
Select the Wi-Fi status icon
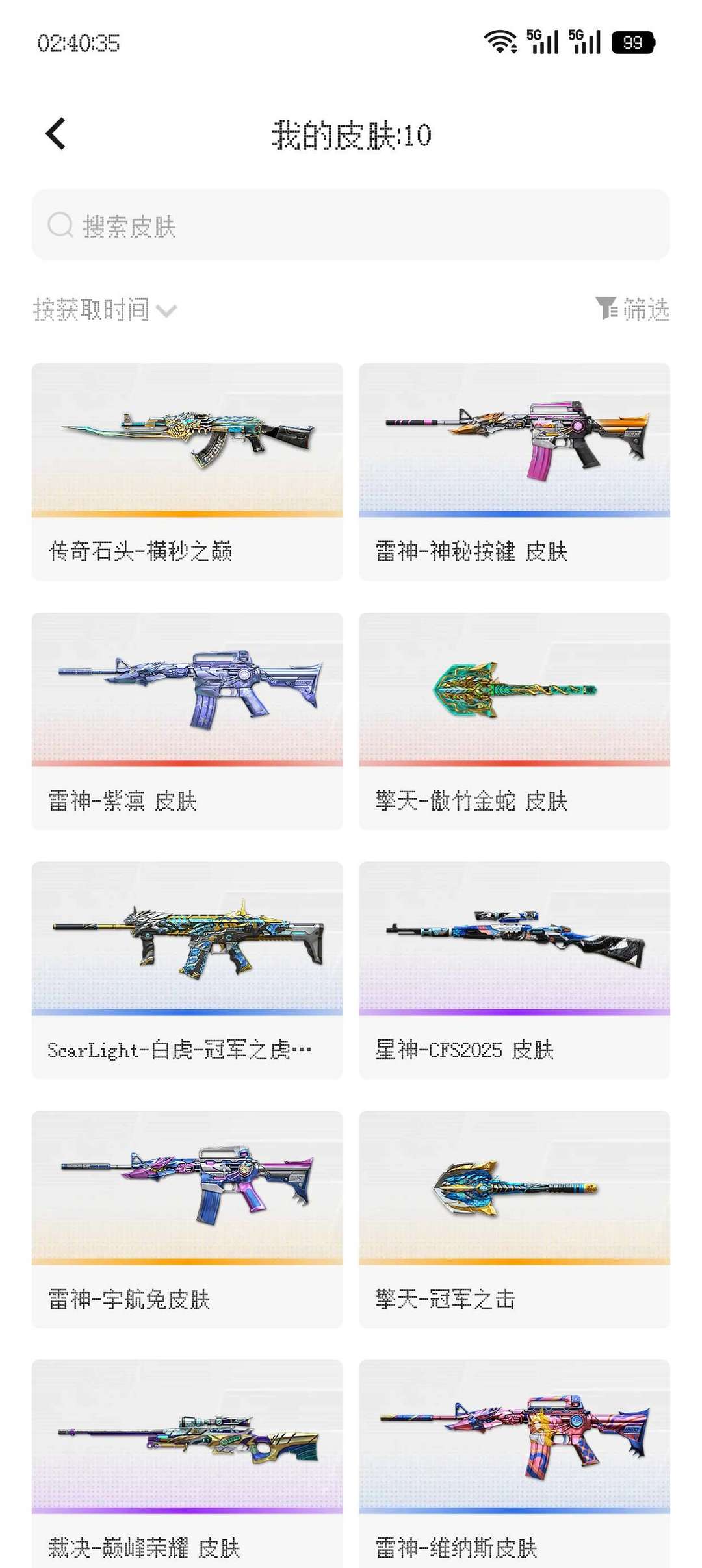[499, 40]
